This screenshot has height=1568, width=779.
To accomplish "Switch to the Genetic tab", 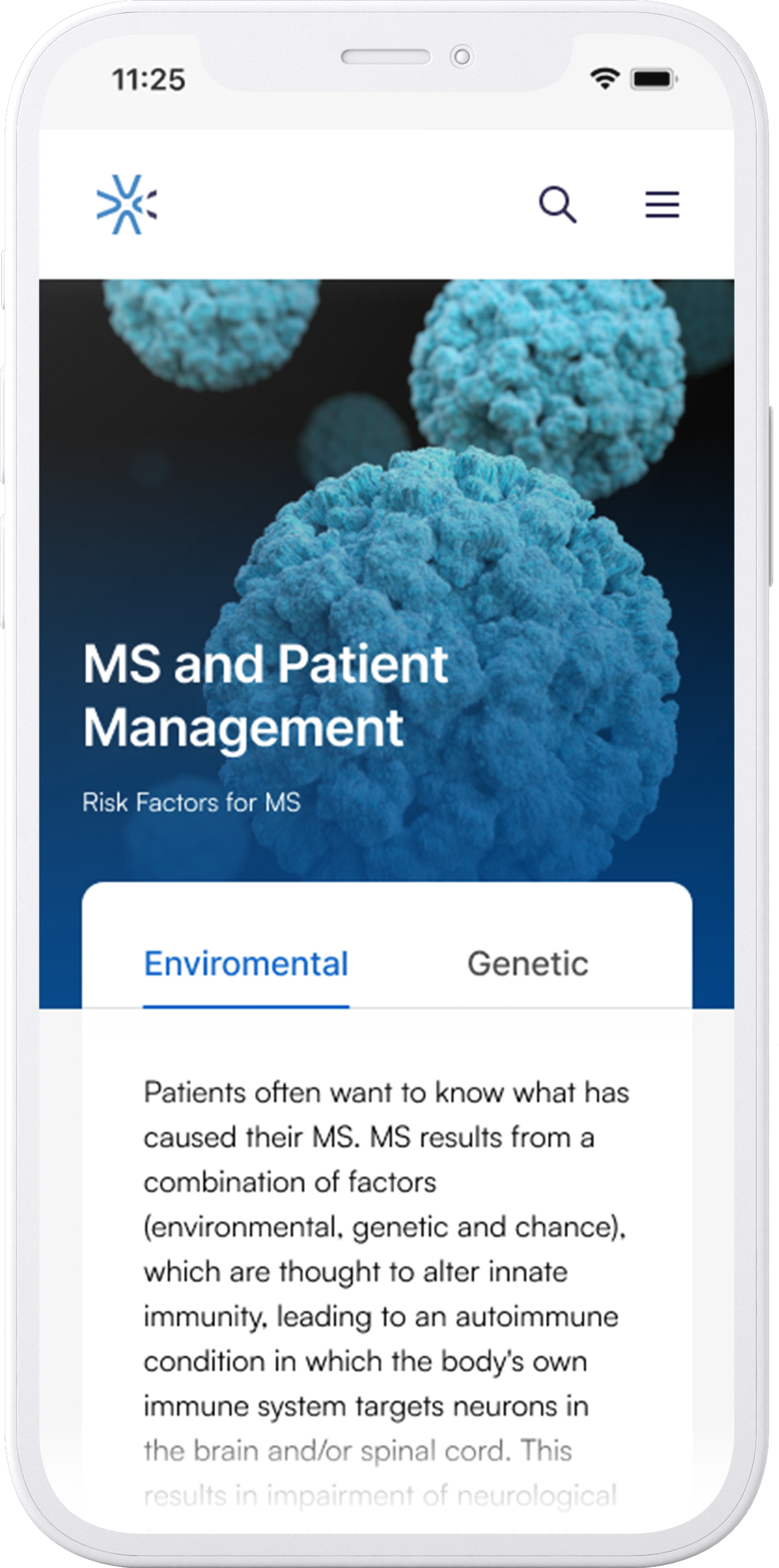I will pyautogui.click(x=527, y=964).
